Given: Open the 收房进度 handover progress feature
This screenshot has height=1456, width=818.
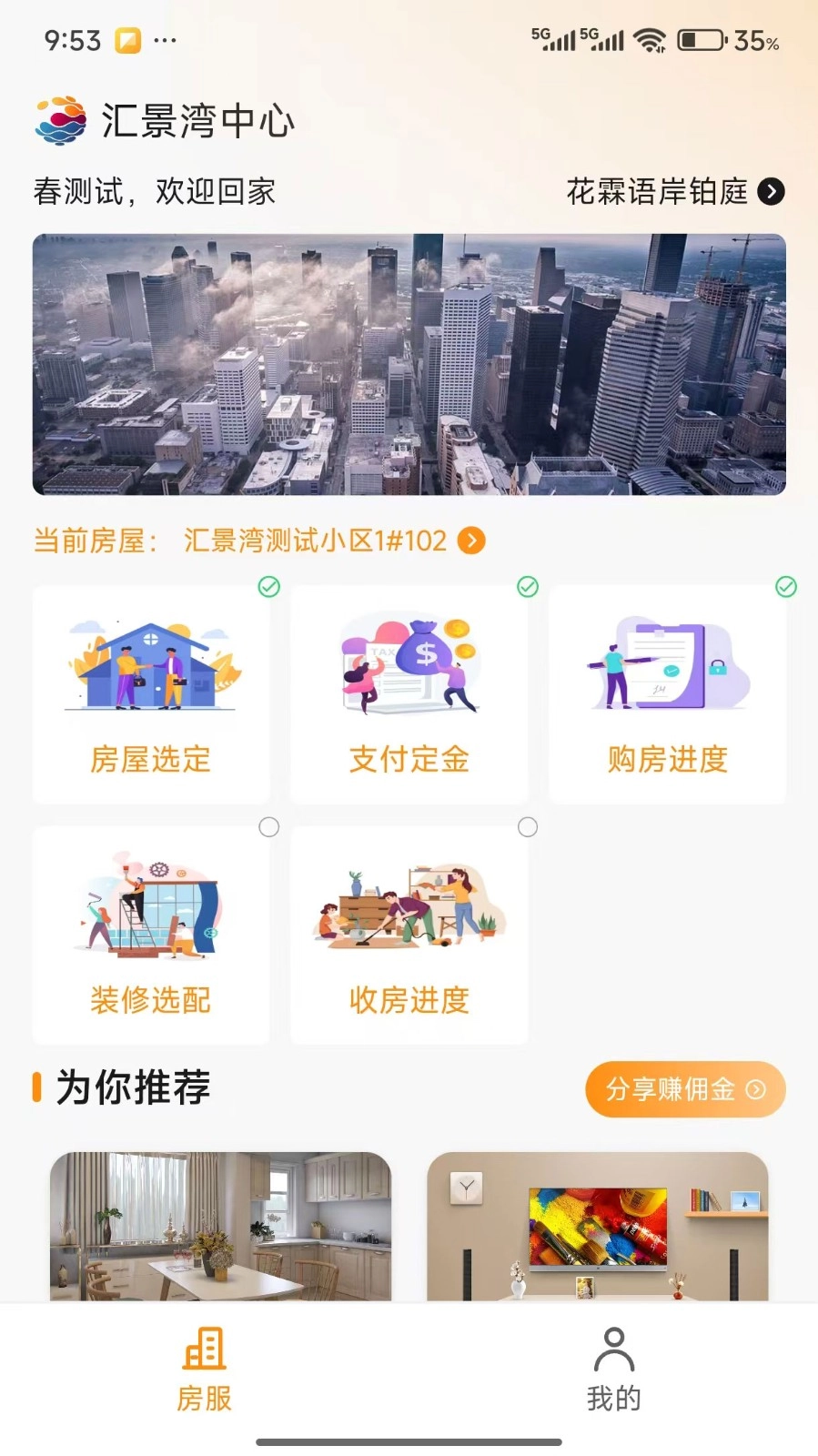Looking at the screenshot, I should point(409,935).
